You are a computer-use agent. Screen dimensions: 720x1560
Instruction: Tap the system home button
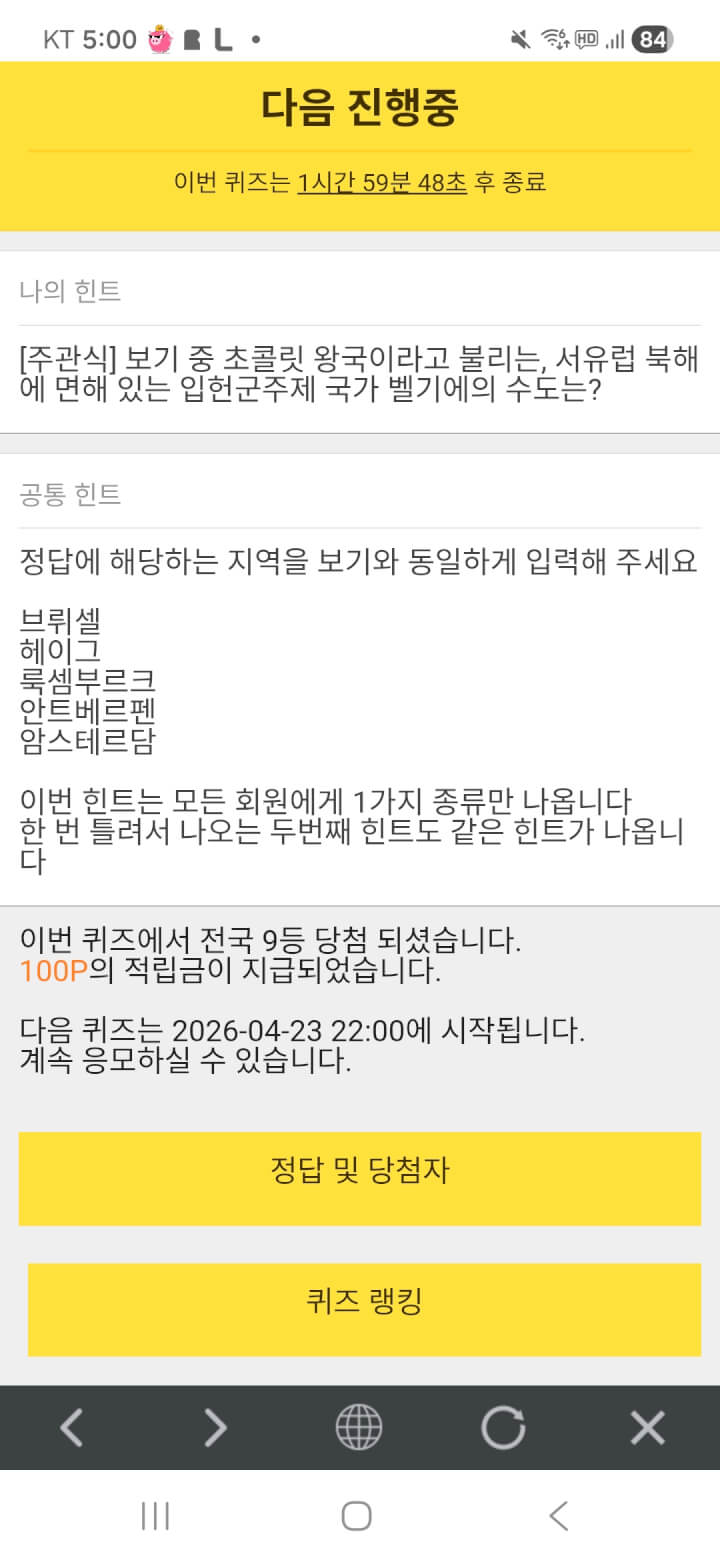coord(357,1516)
